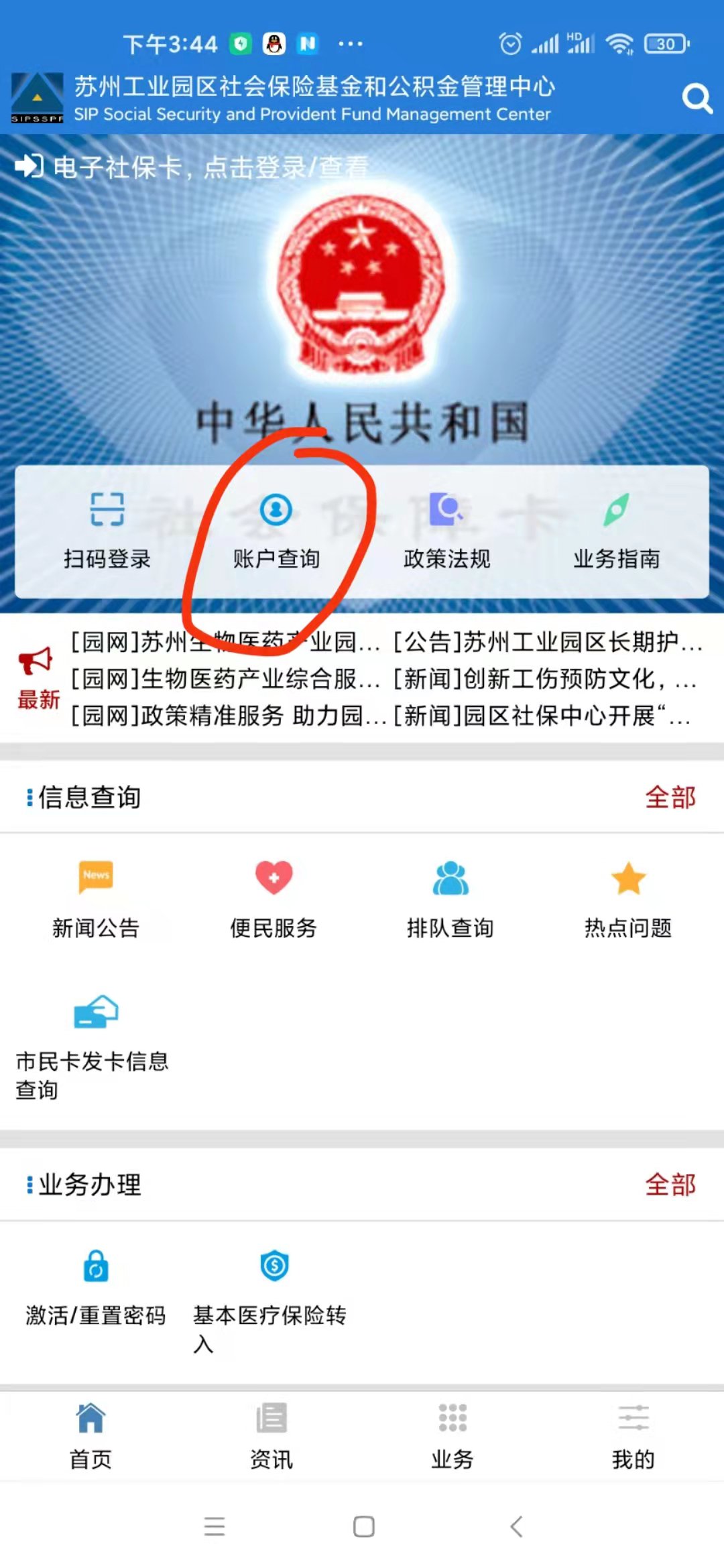
Task: Open 市民卡发卡信息查询
Action: (94, 1047)
